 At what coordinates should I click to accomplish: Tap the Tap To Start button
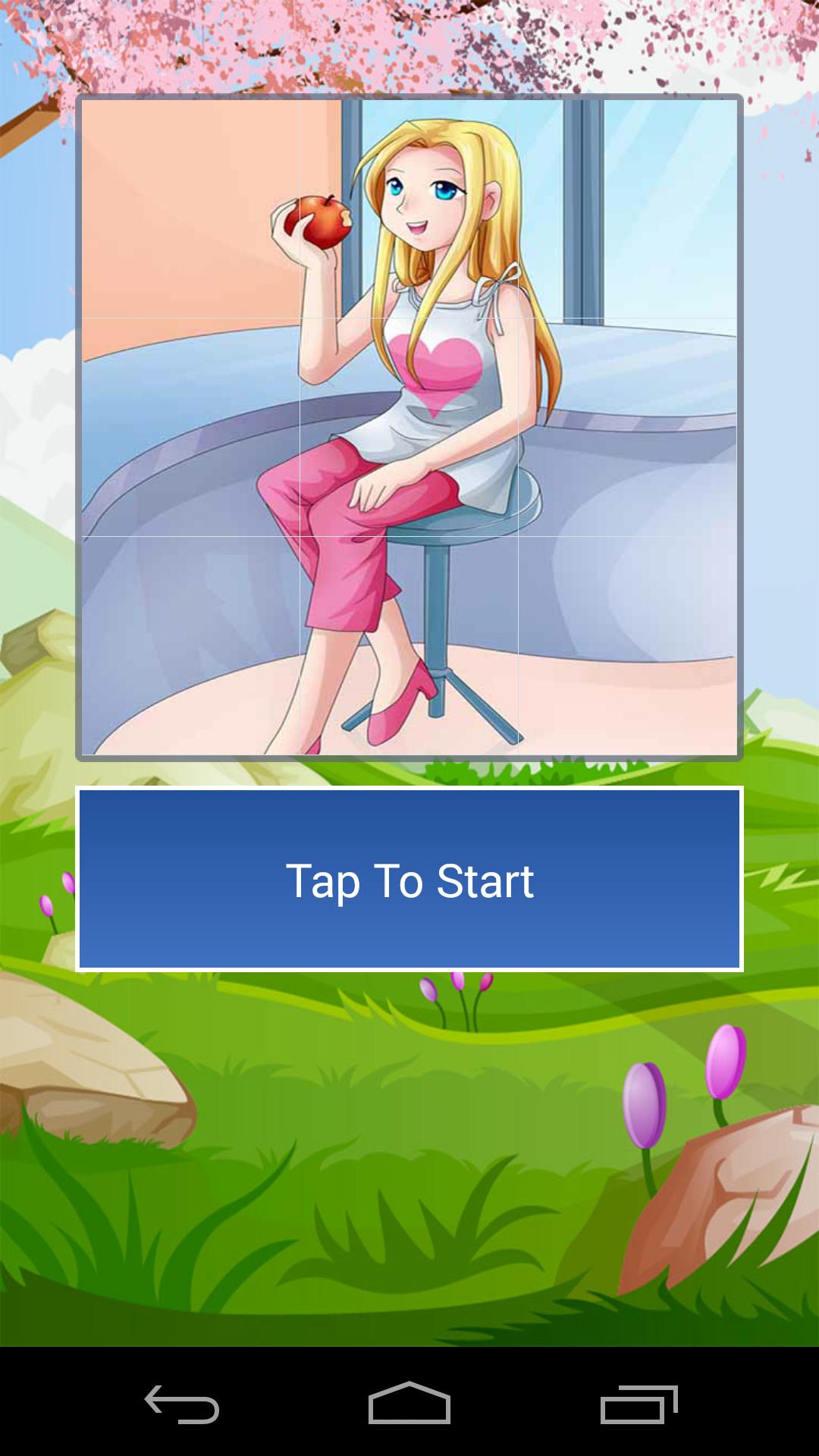[x=409, y=880]
